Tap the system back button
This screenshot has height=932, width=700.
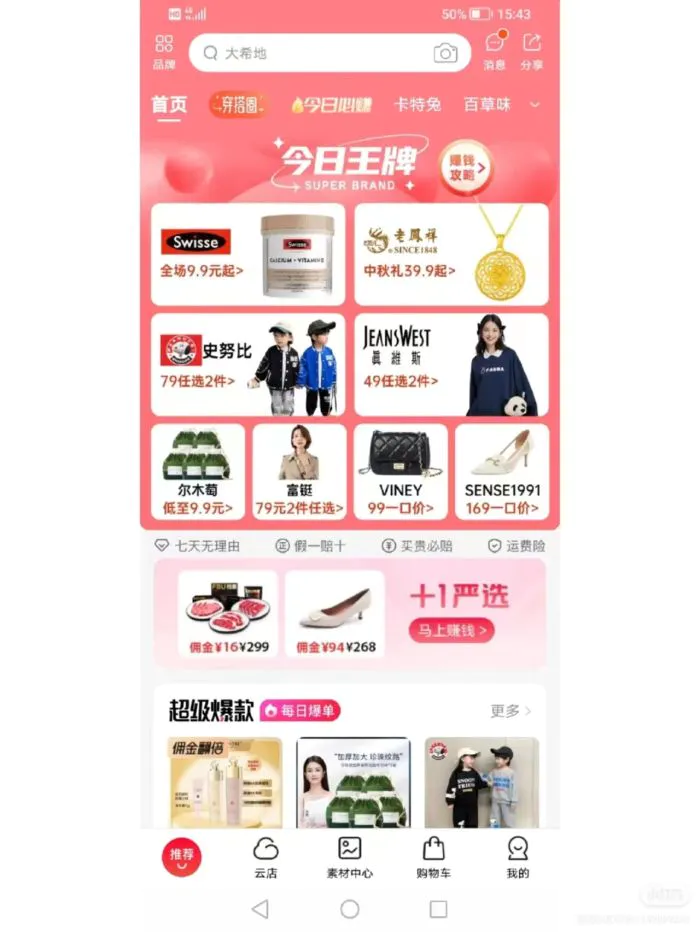[260, 909]
